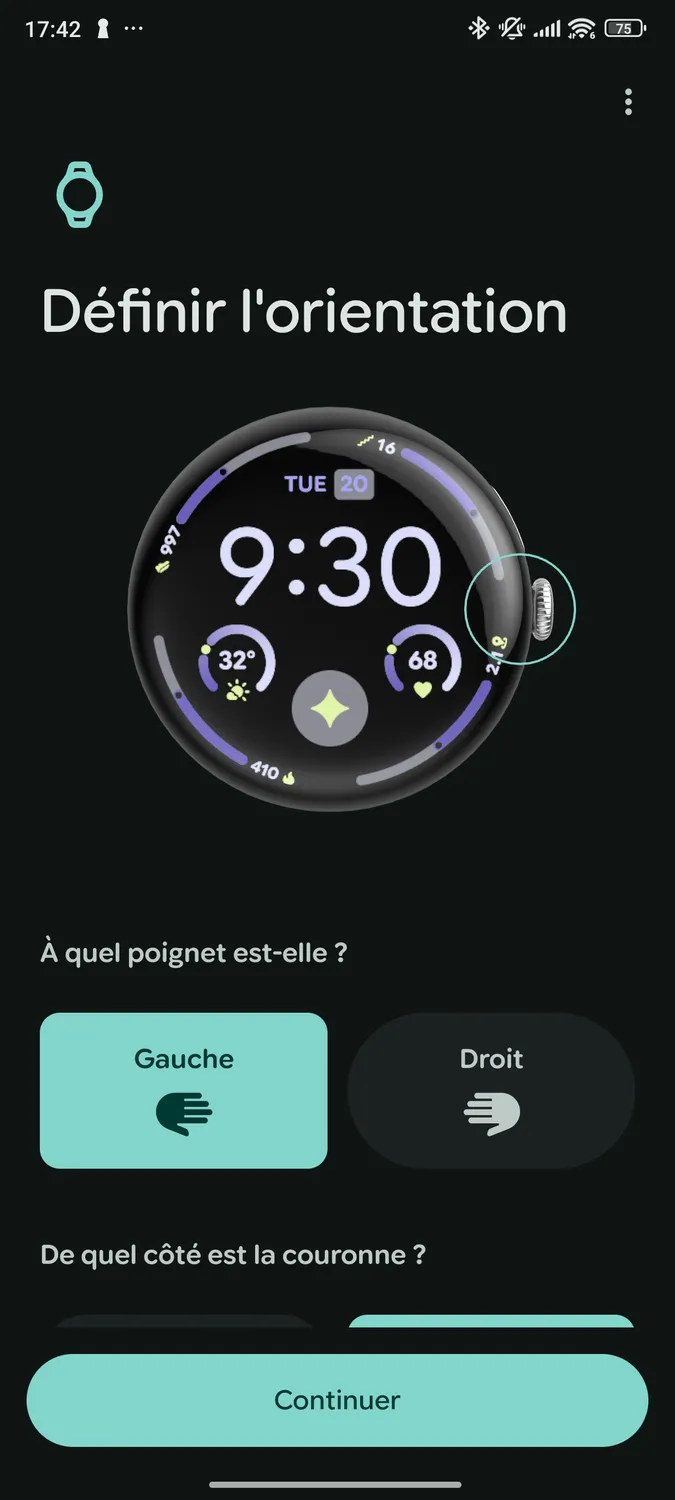
Task: Tap the Continuer button
Action: (337, 1400)
